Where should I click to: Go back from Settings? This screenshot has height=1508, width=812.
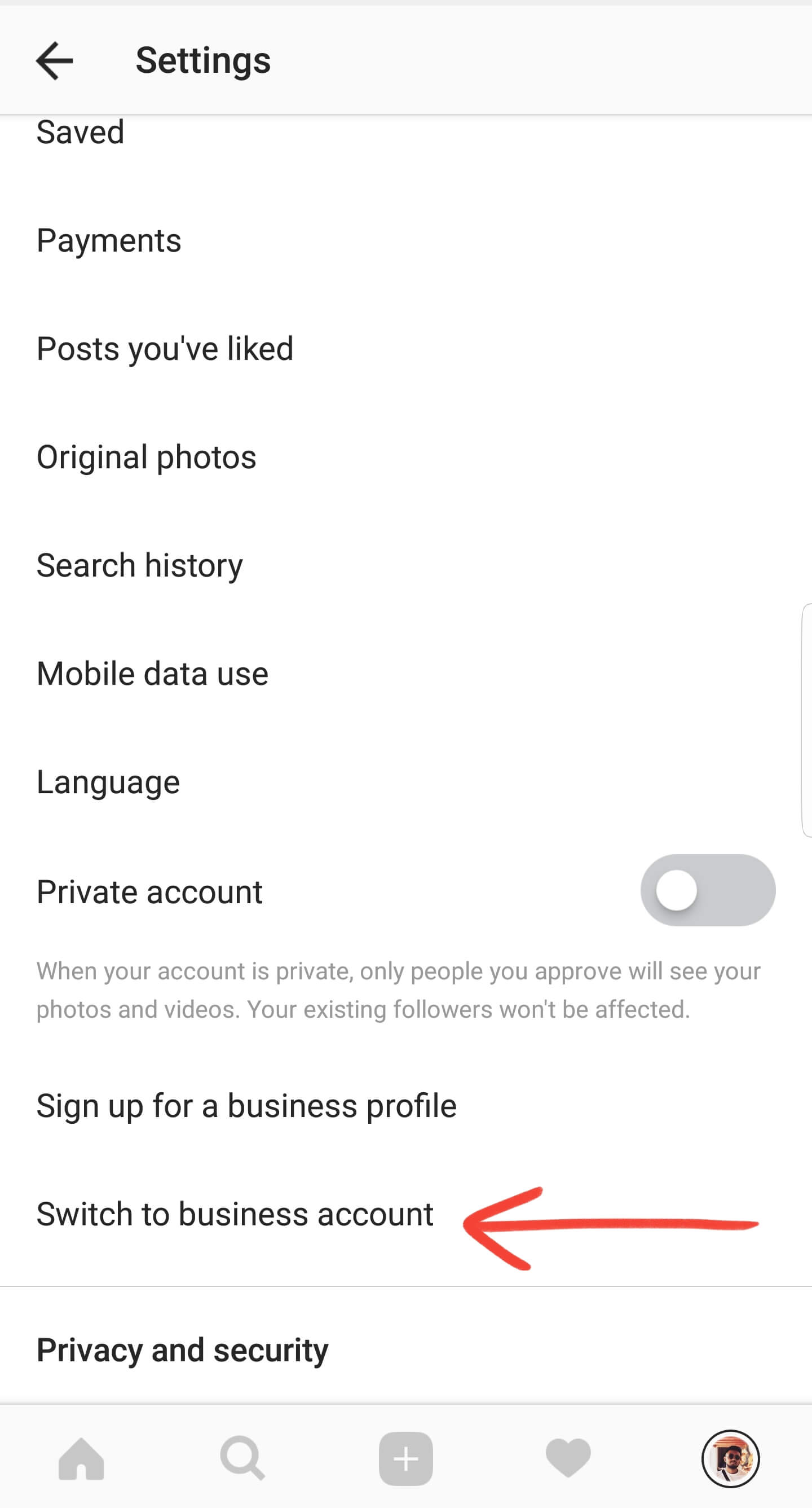tap(54, 60)
